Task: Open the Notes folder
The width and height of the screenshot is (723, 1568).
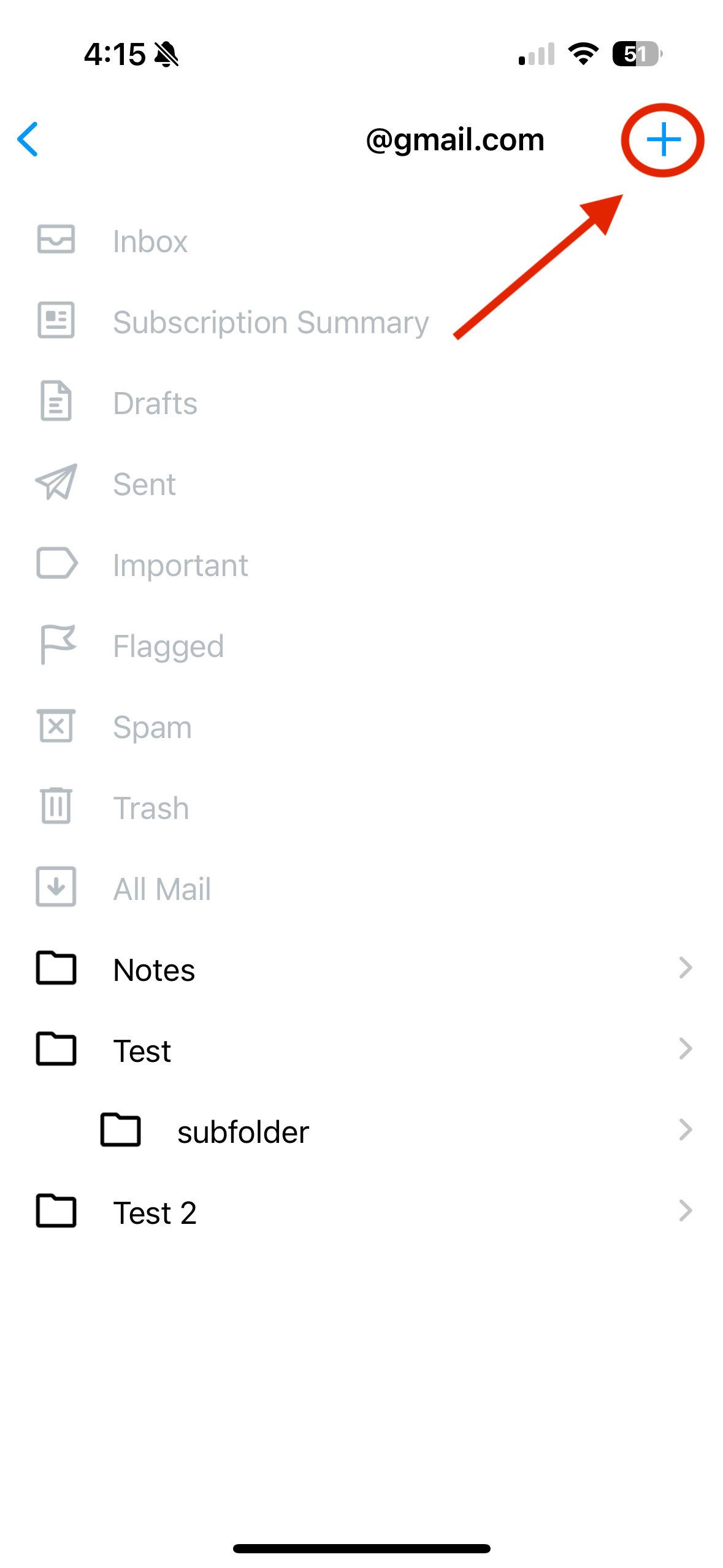Action: pos(155,969)
